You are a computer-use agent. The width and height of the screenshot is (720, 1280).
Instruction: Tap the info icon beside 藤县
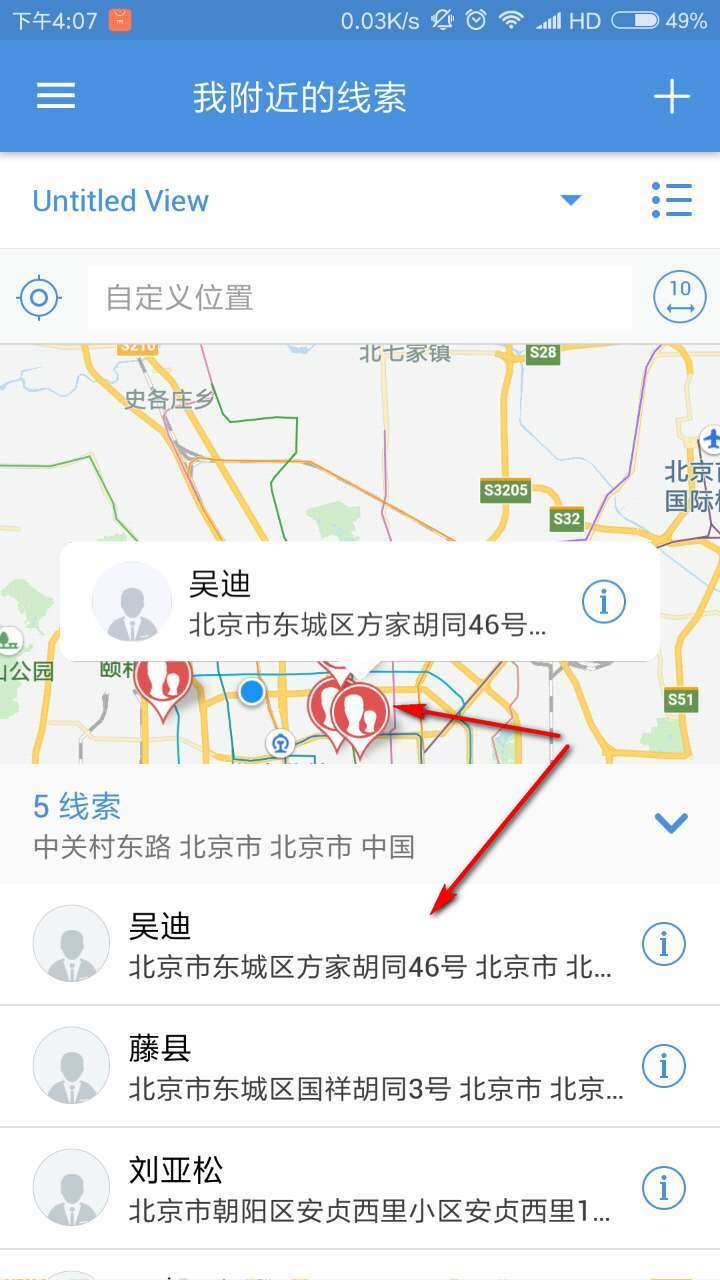point(663,1066)
